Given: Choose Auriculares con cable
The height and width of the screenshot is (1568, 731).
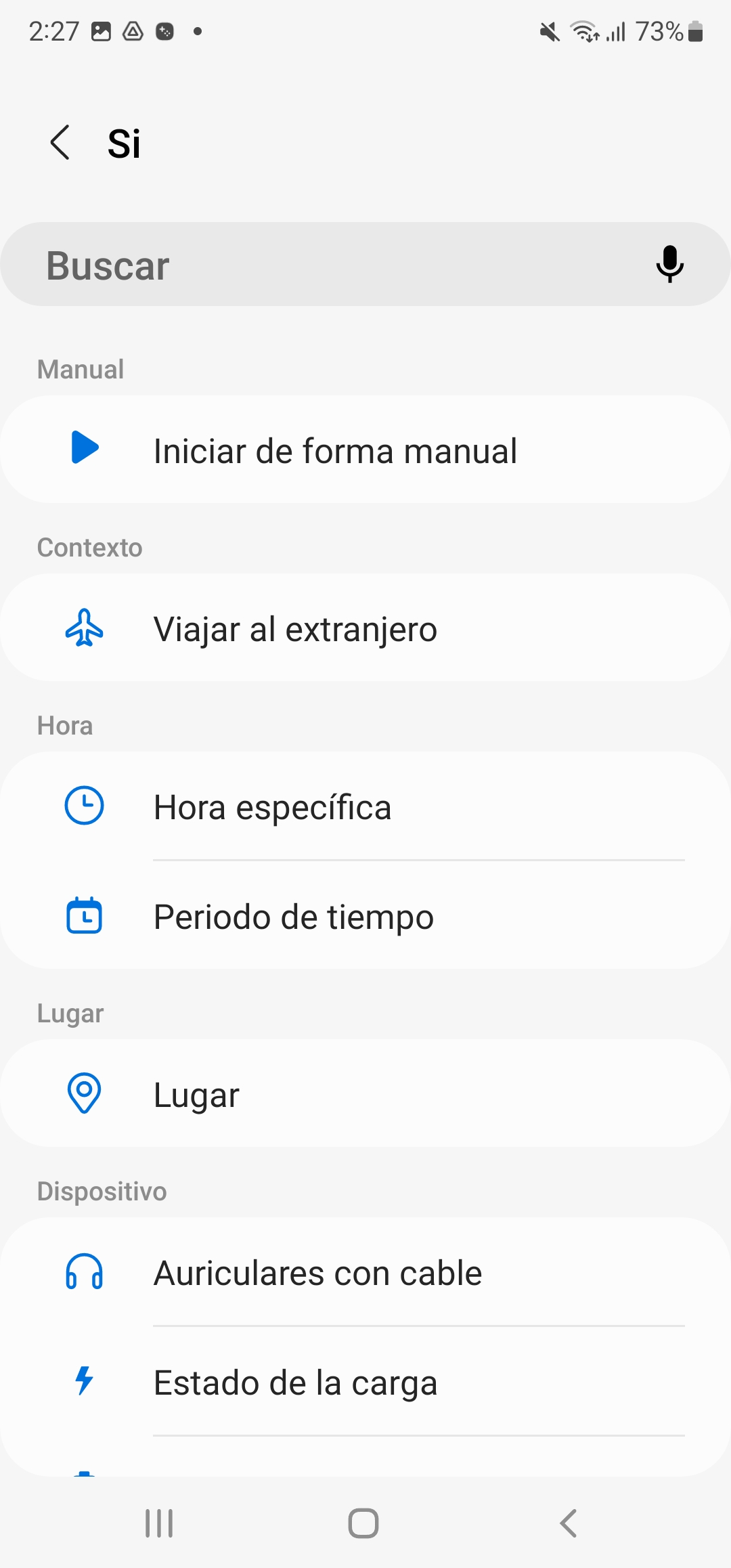Looking at the screenshot, I should click(x=365, y=1272).
